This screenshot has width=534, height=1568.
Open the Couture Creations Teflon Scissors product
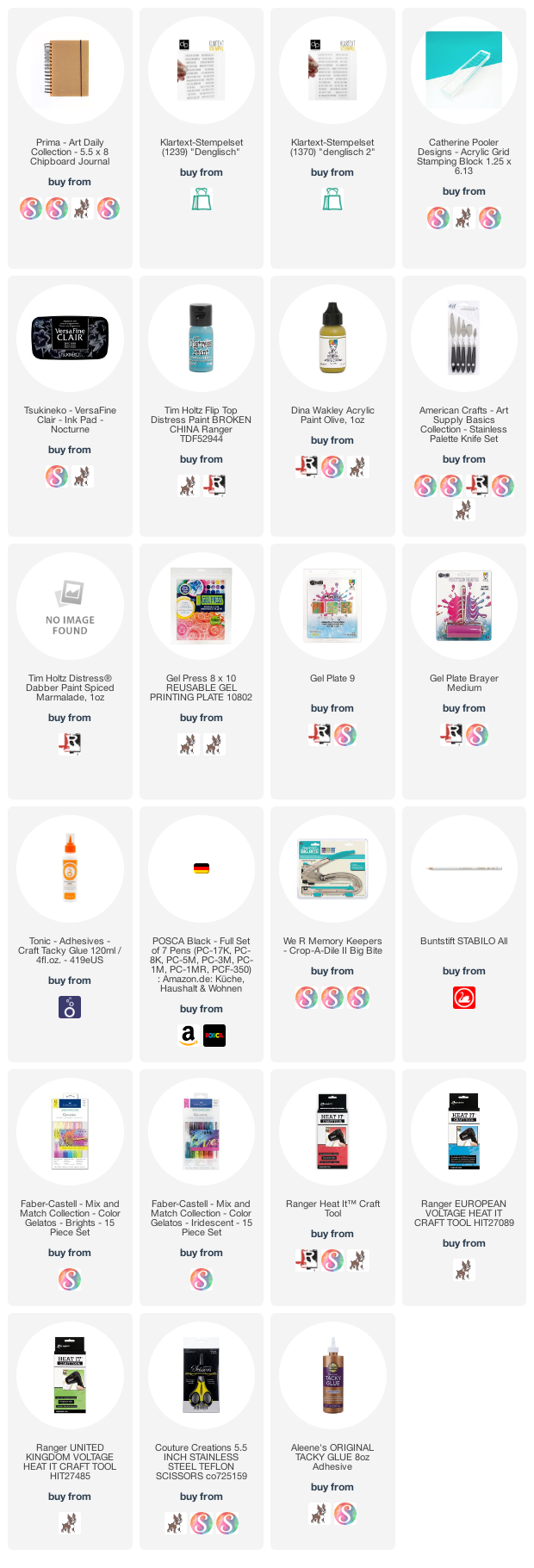coord(201,1376)
